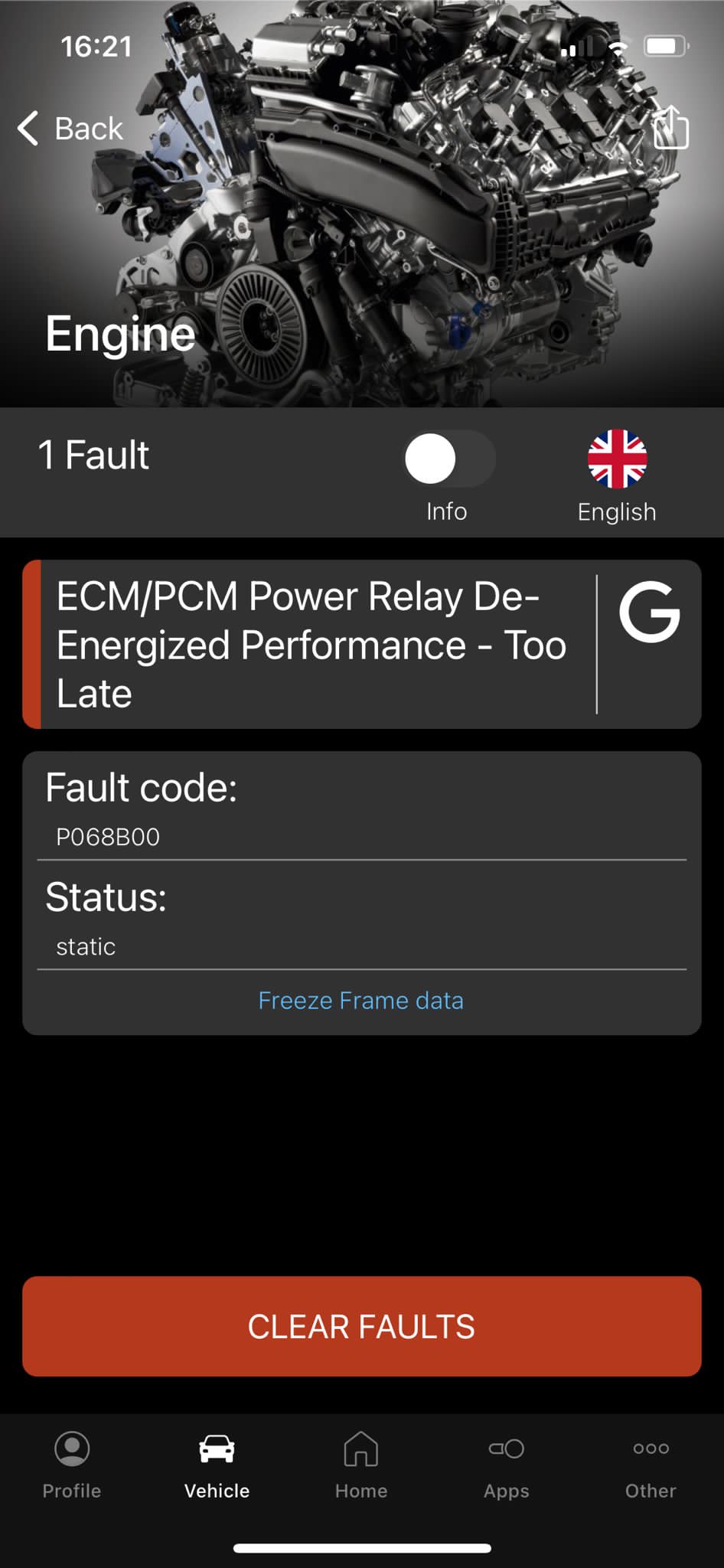Screen dimensions: 724x1568
Task: Open Freeze Frame data
Action: coord(360,1000)
